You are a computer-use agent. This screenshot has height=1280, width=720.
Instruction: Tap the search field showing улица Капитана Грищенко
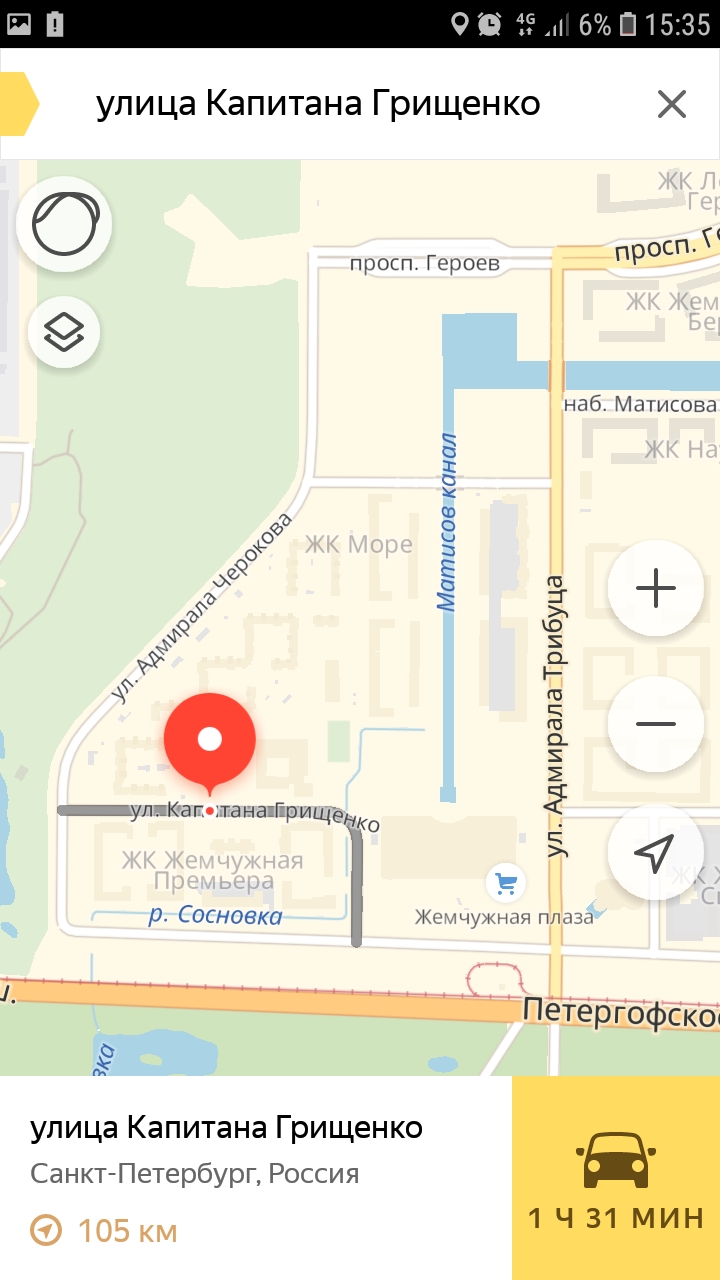click(340, 104)
